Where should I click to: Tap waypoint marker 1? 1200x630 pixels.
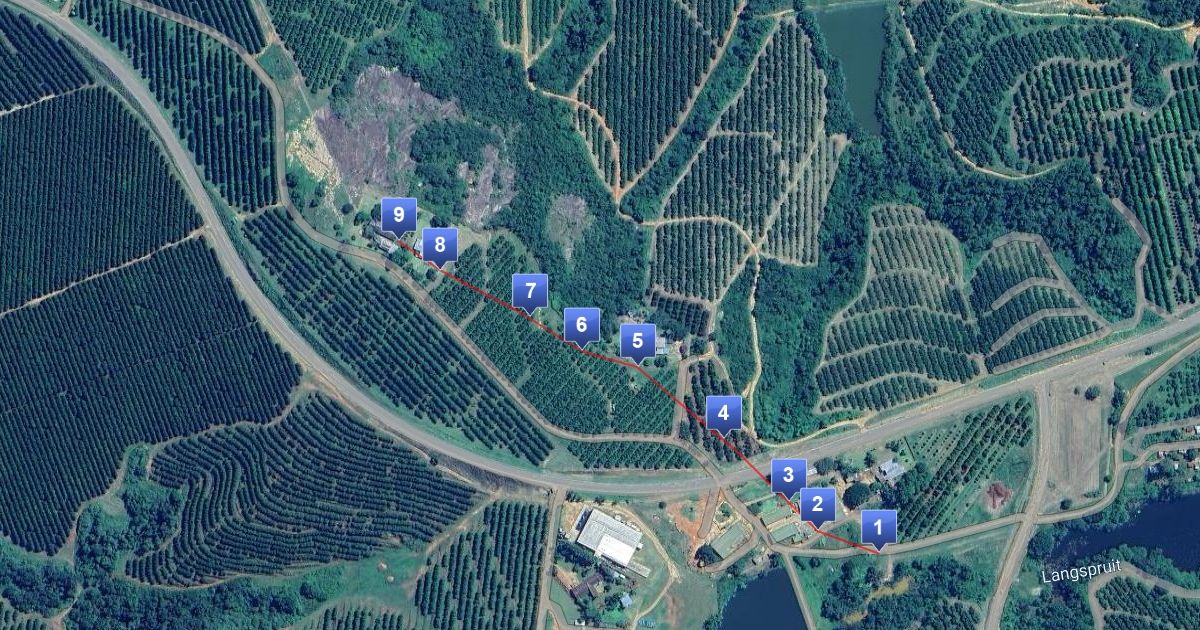[x=878, y=526]
